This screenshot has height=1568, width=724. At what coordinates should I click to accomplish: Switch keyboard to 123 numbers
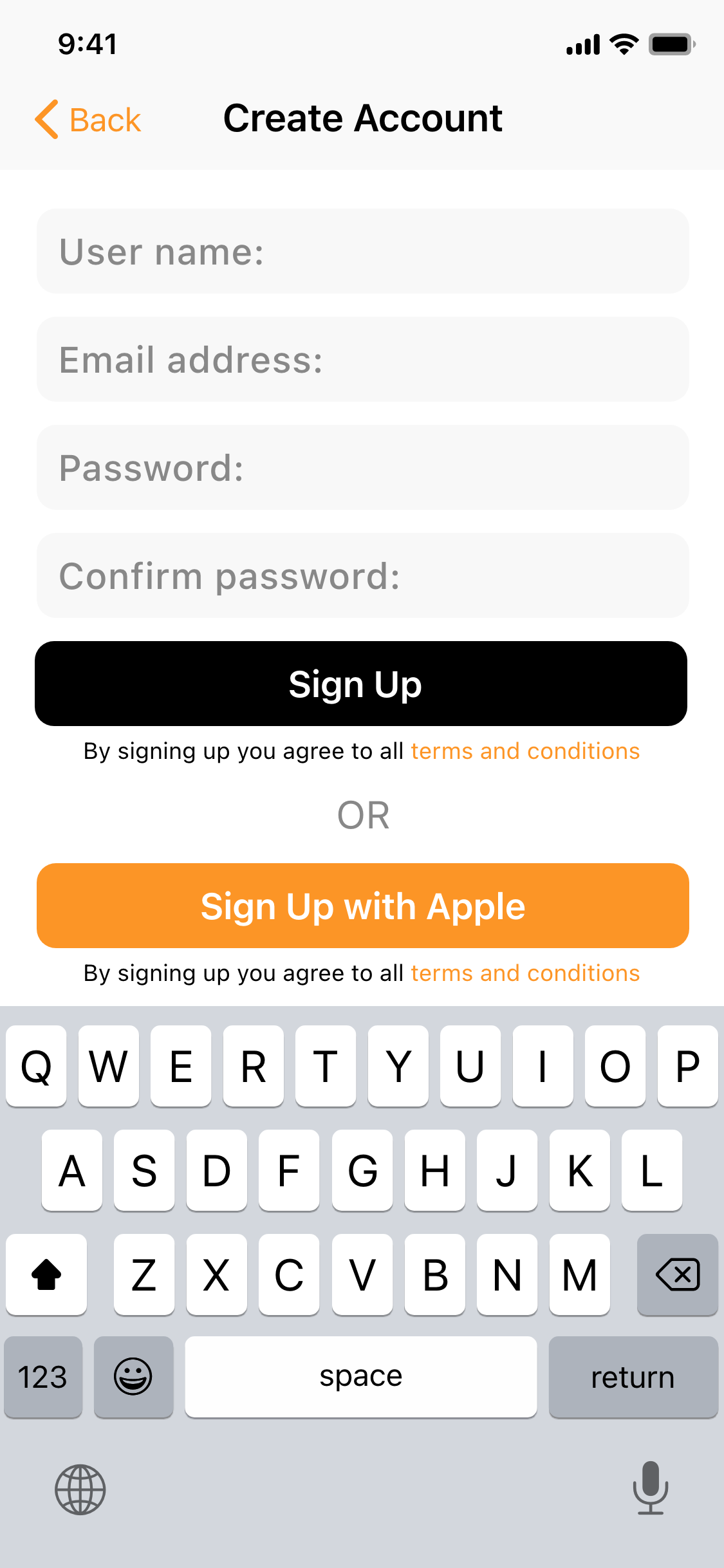[43, 1377]
